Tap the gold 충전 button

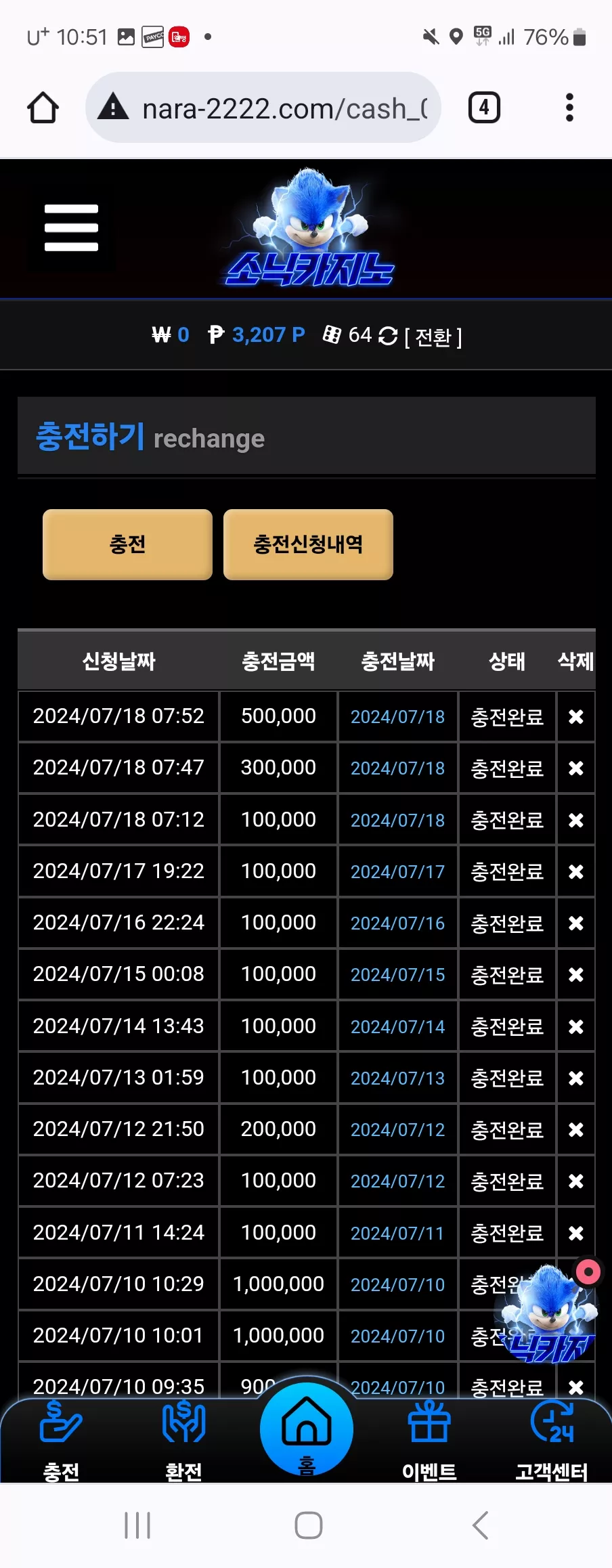point(127,544)
